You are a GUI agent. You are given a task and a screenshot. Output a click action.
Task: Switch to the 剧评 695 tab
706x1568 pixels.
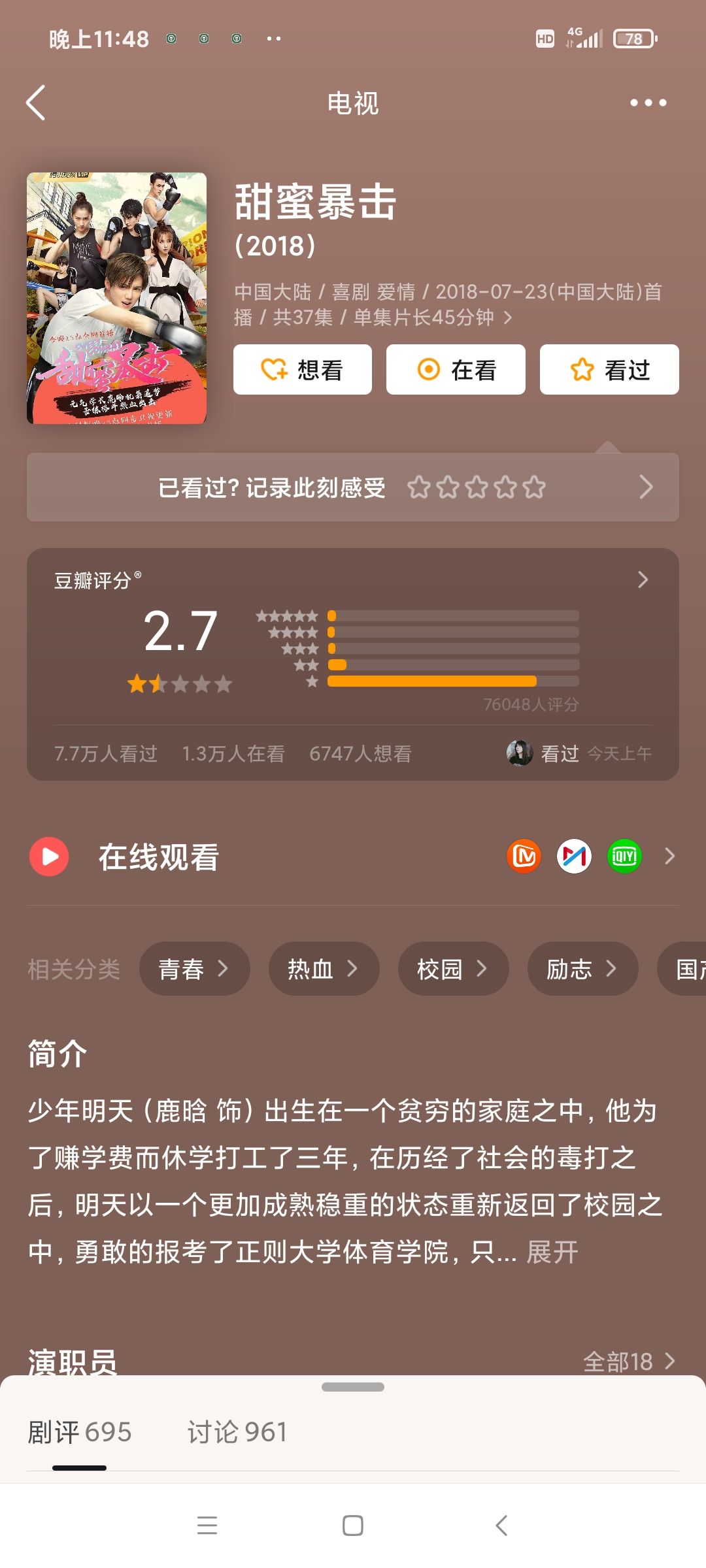click(x=80, y=1432)
